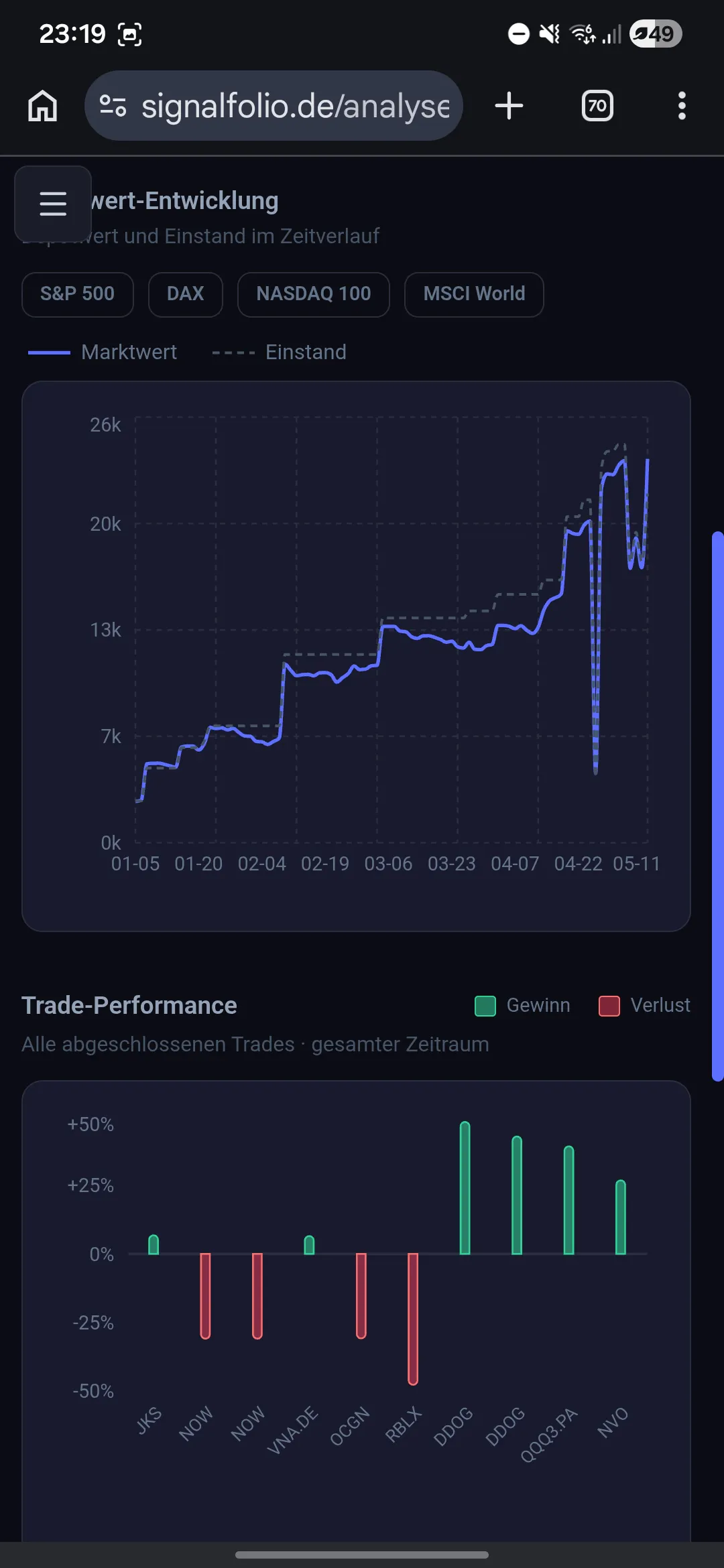Viewport: 724px width, 1568px height.
Task: Open the hamburger side menu
Action: tap(53, 204)
